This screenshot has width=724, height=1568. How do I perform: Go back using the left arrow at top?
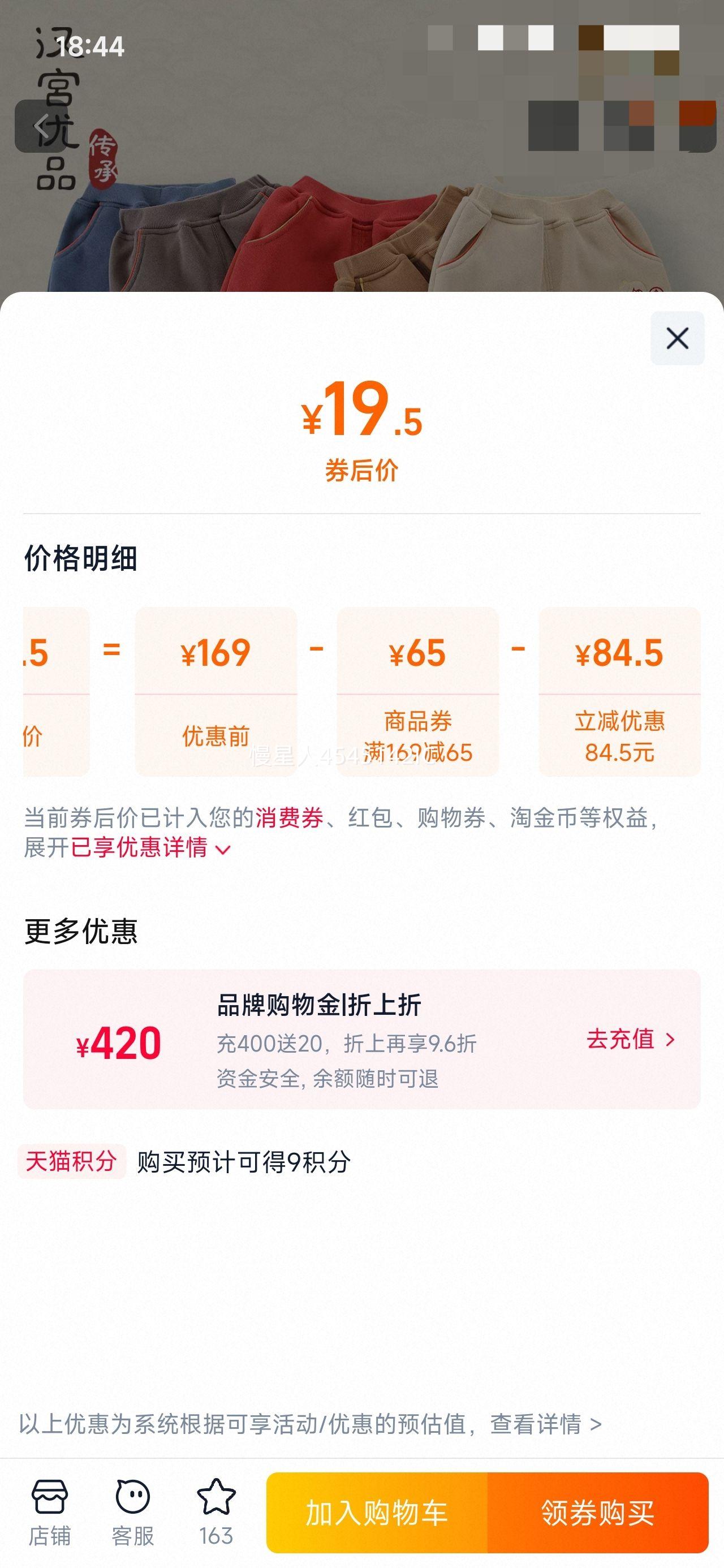click(x=41, y=126)
